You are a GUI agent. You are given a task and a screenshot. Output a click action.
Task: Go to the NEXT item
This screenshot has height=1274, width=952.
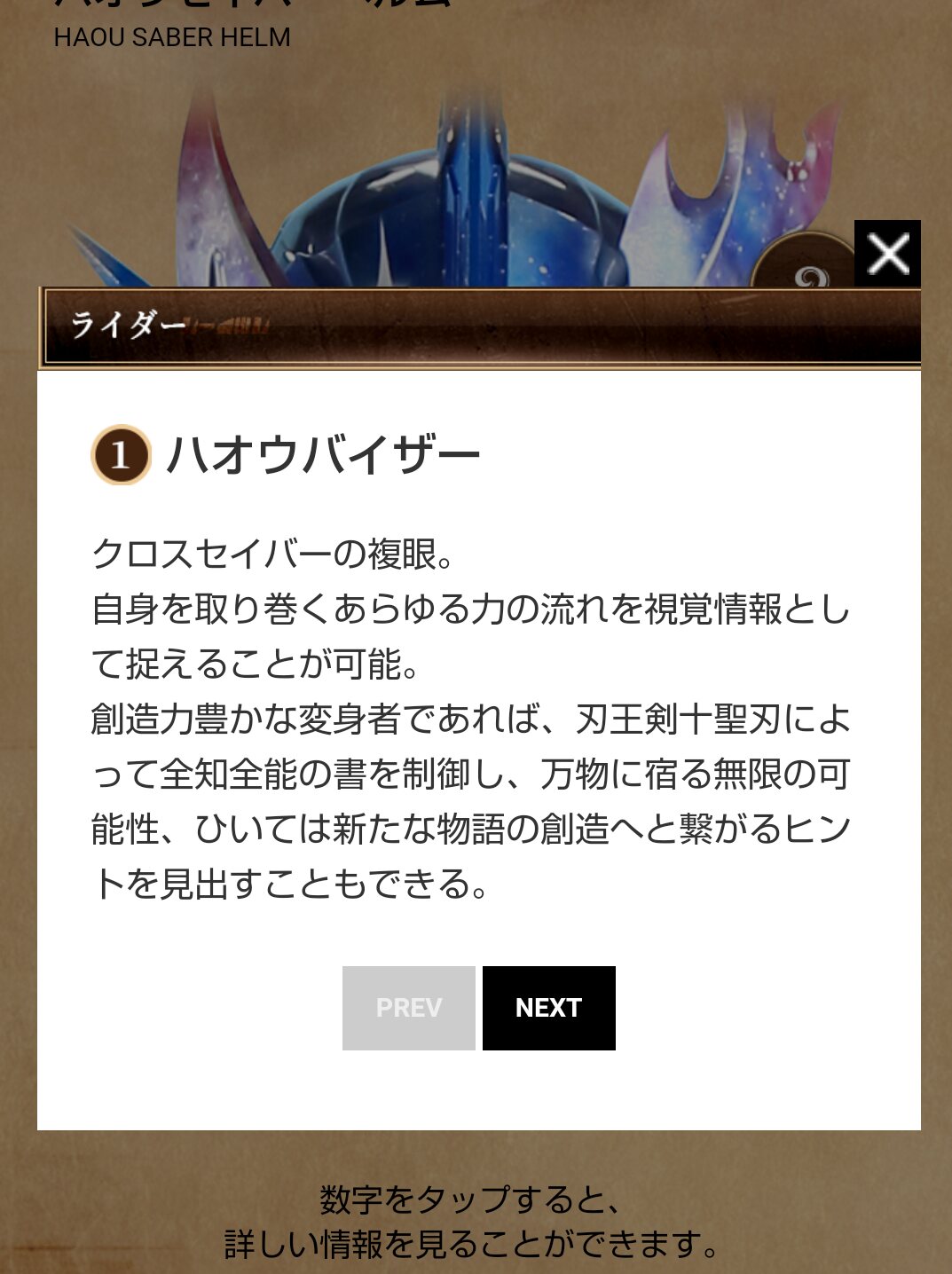click(x=548, y=1008)
